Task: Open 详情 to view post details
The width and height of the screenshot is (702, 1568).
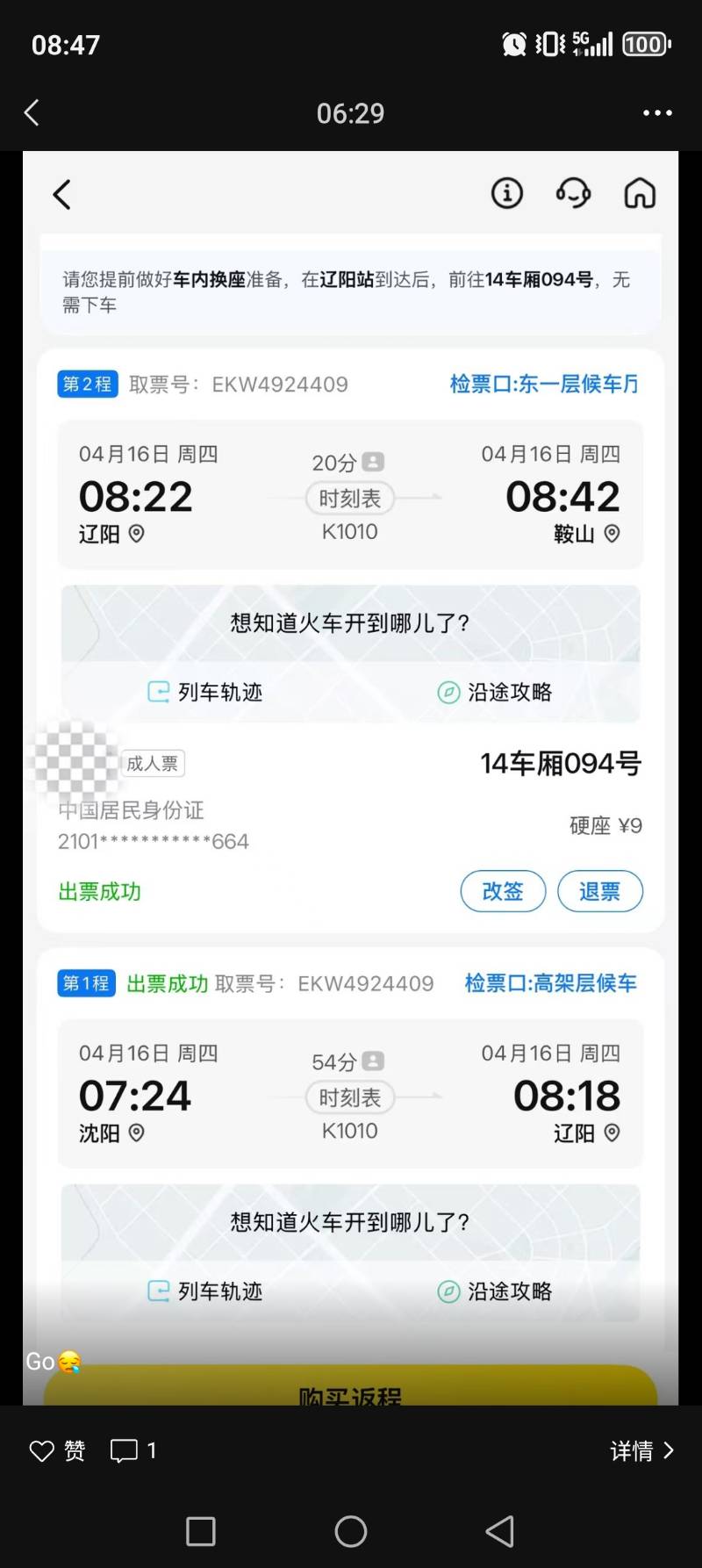Action: point(642,1450)
